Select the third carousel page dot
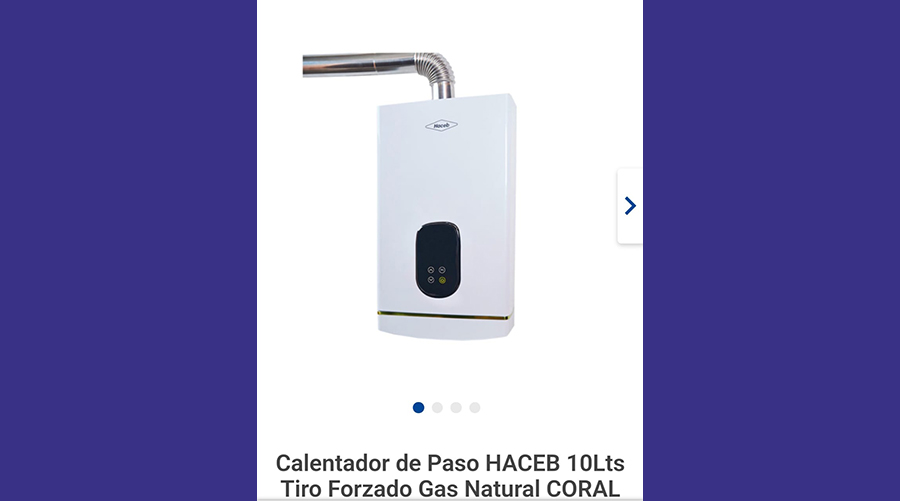The width and height of the screenshot is (900, 501). tap(456, 408)
